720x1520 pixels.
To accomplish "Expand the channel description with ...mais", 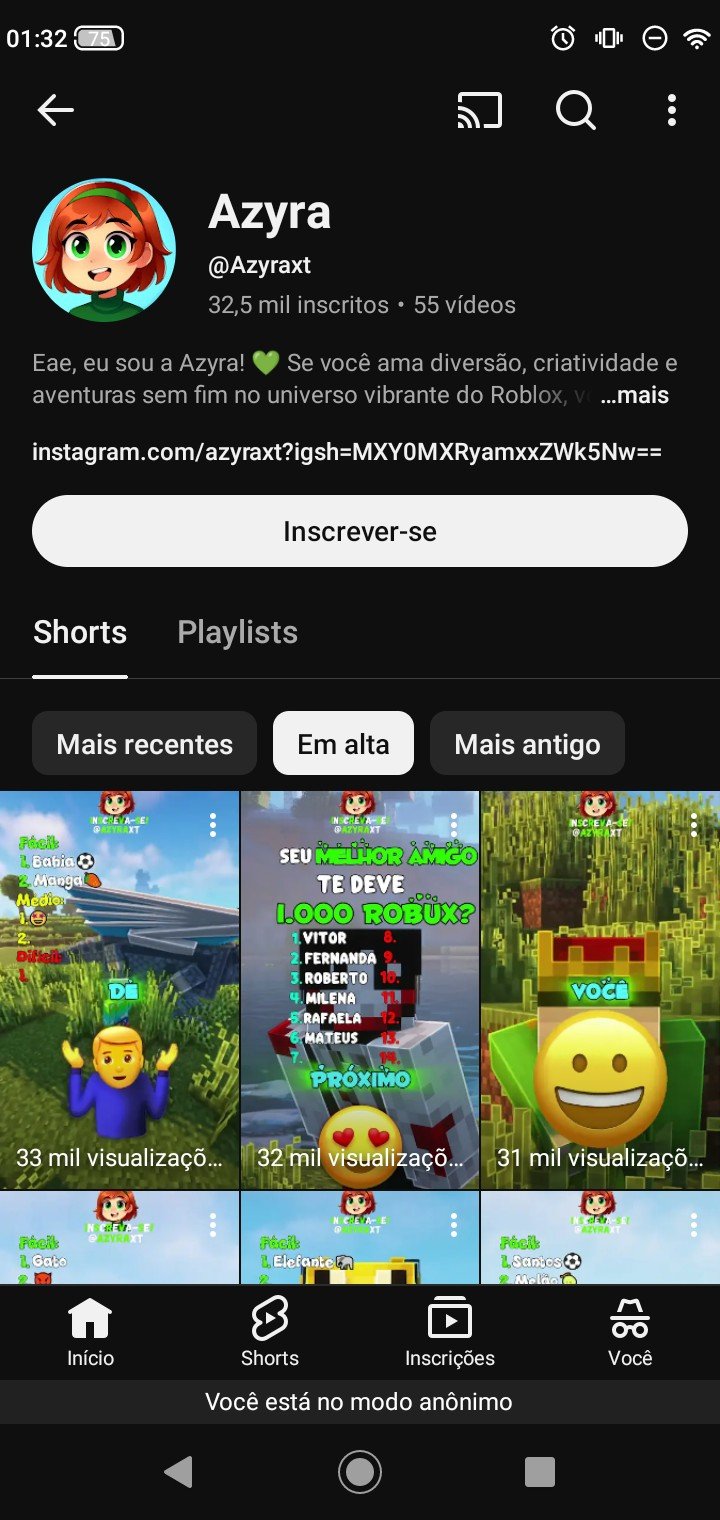I will [634, 395].
